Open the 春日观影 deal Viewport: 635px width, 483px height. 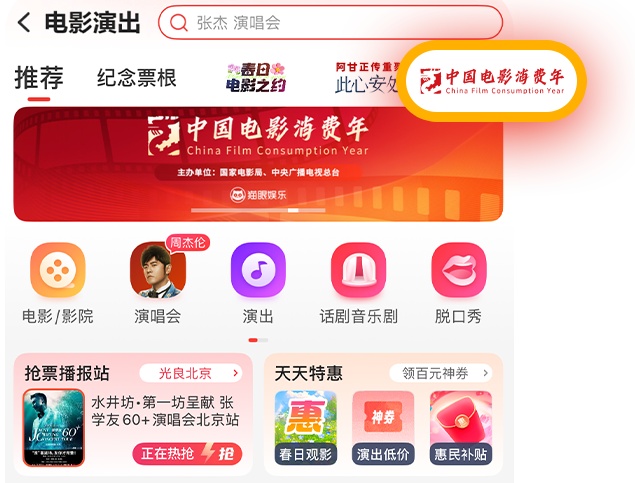(x=305, y=427)
